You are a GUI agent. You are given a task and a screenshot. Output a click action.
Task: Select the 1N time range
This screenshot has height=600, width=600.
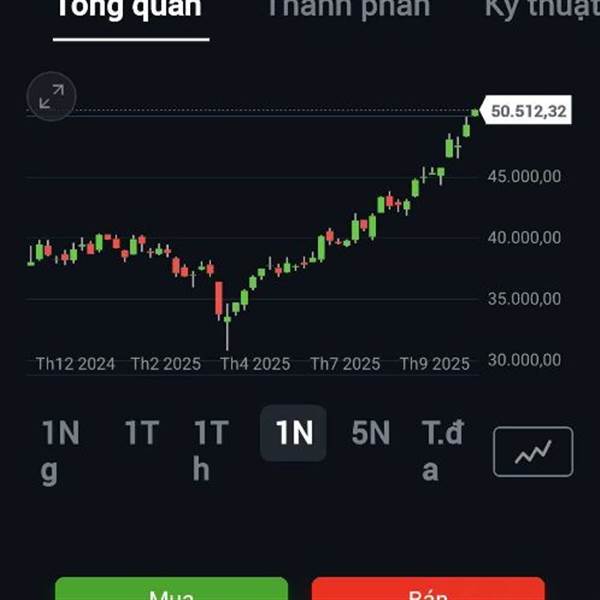tap(294, 434)
